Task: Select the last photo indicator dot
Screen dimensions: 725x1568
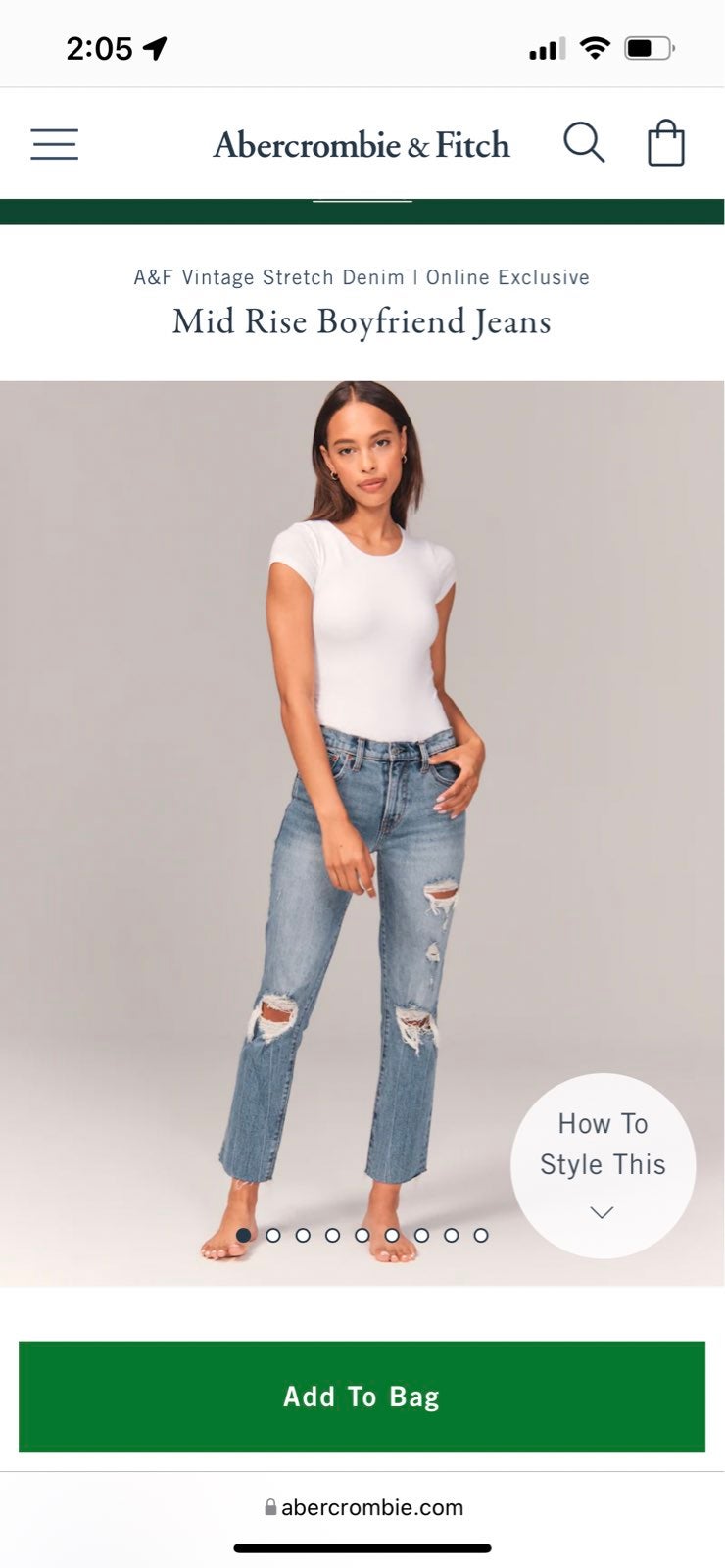Action: coord(481,1235)
